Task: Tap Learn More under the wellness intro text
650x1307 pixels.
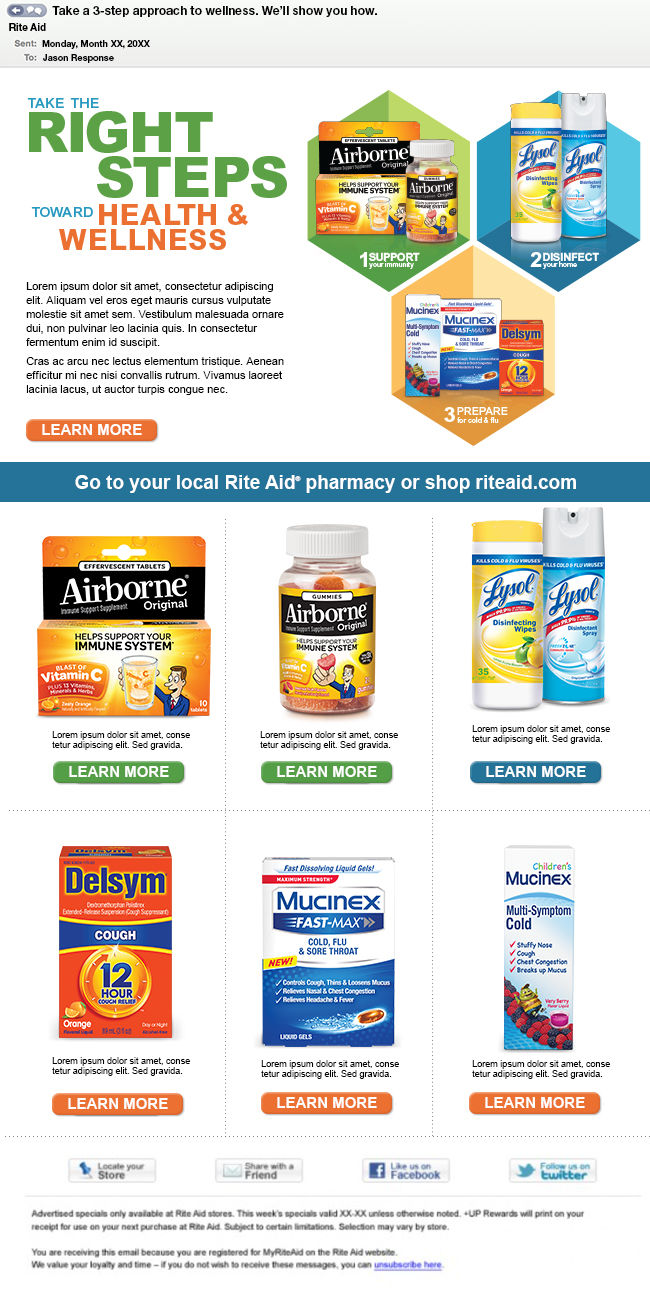Action: 91,430
